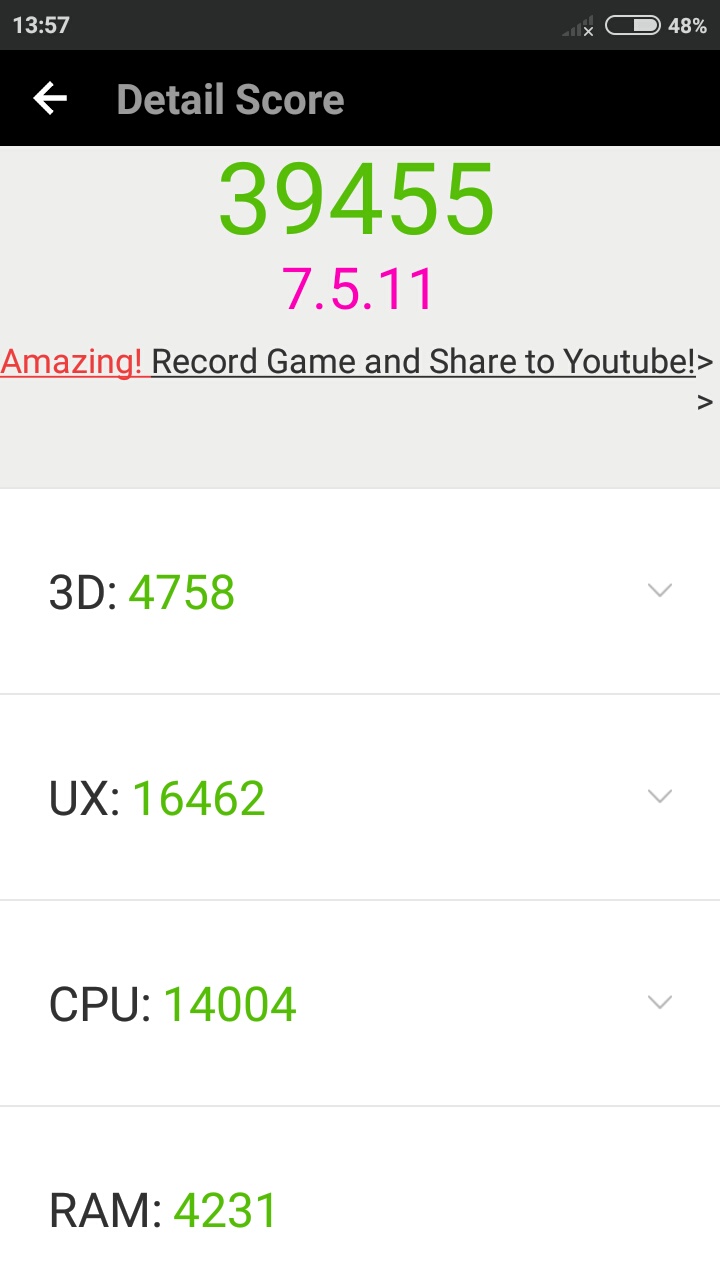Open the Record Game and Share link
Screen dimensions: 720x1280
coord(423,361)
